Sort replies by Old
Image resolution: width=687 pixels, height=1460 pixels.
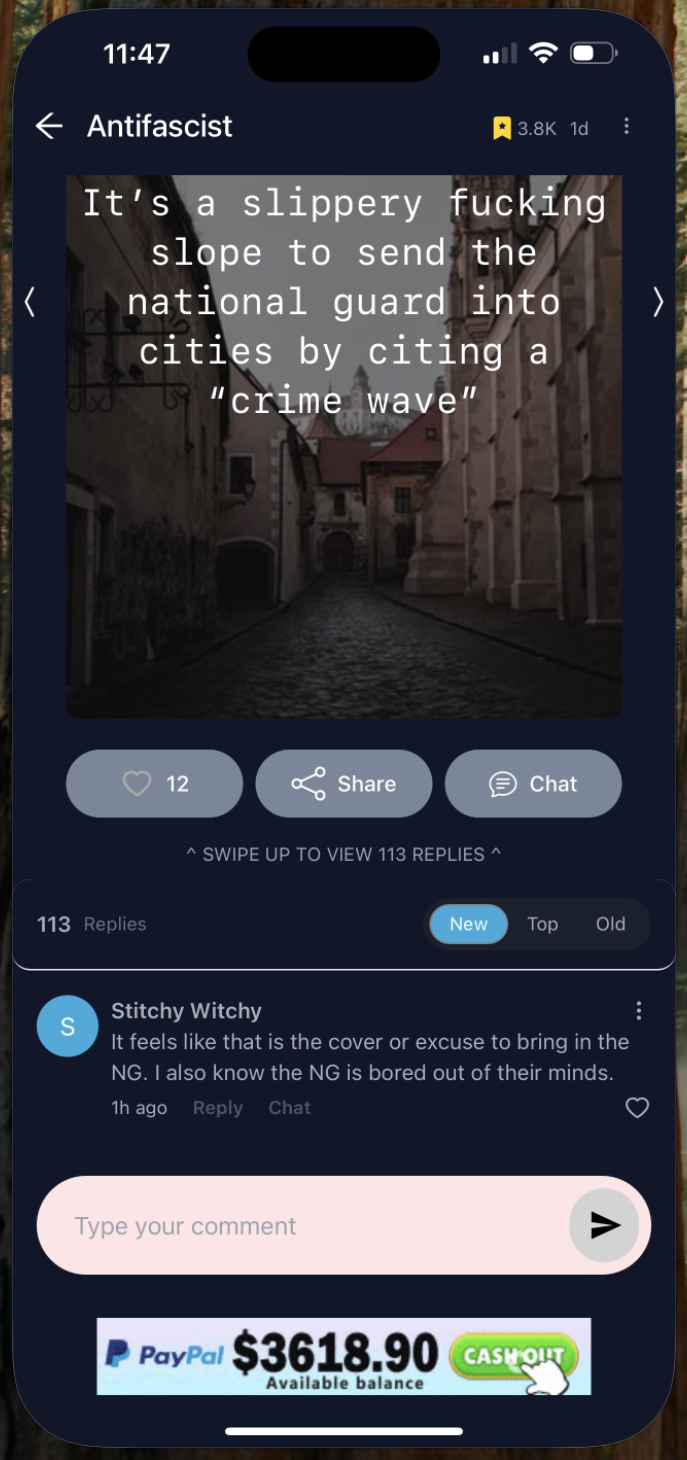(610, 924)
